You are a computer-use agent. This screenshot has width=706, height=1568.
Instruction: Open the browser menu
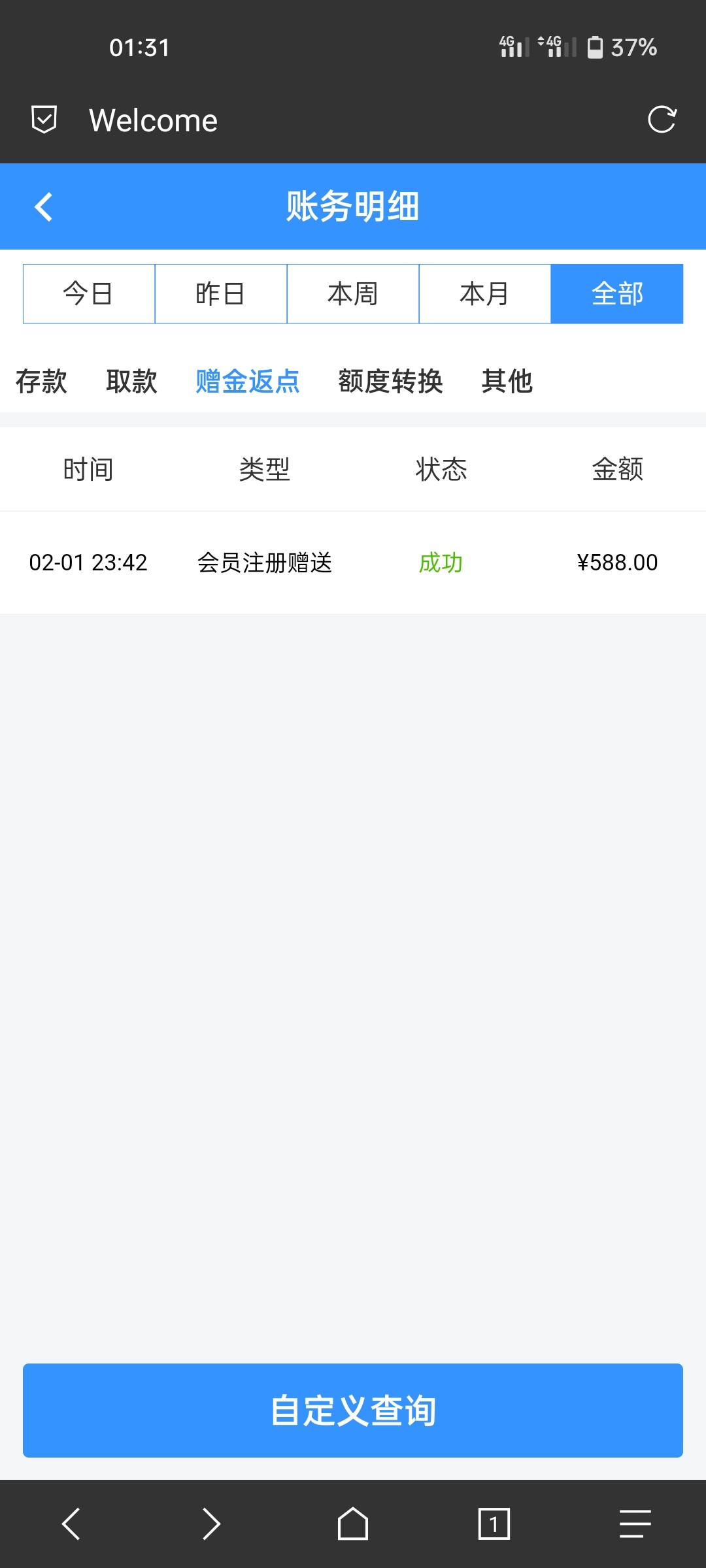(x=635, y=1524)
